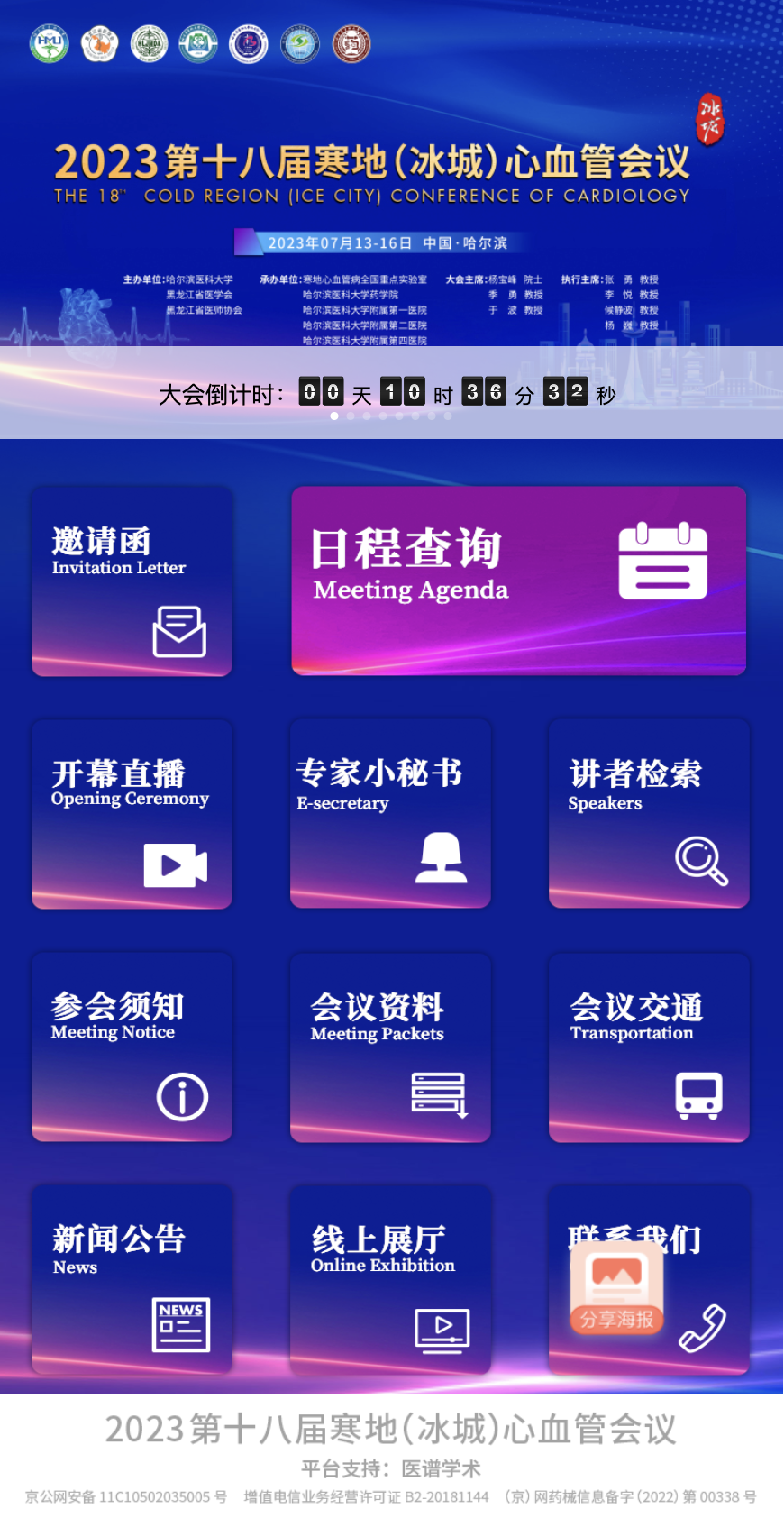Watch the Opening Ceremony live stream

(x=132, y=813)
